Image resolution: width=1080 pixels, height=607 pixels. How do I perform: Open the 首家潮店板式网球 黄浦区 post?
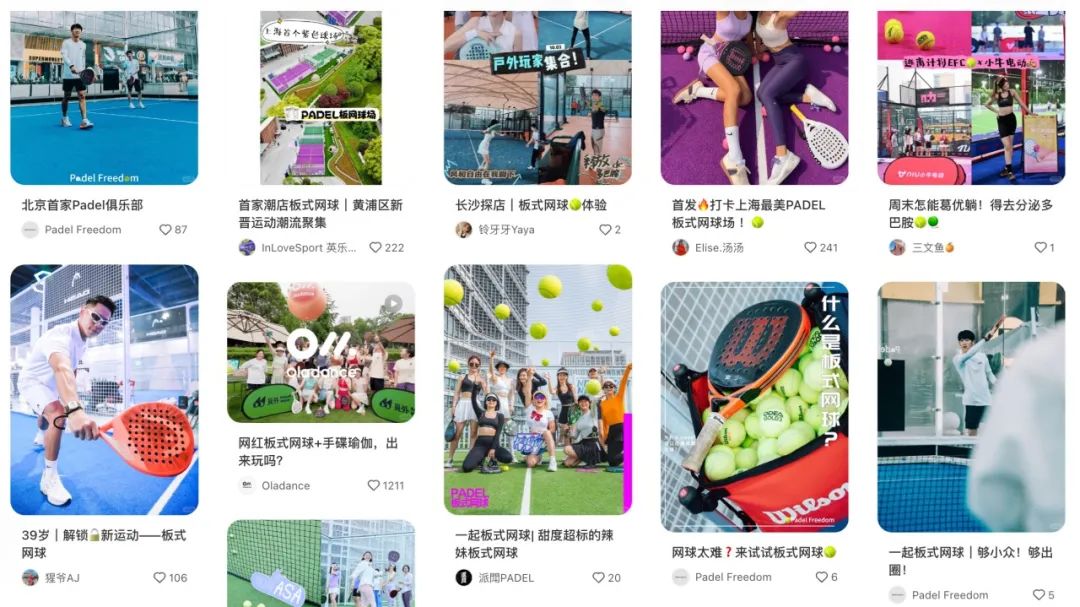(321, 98)
